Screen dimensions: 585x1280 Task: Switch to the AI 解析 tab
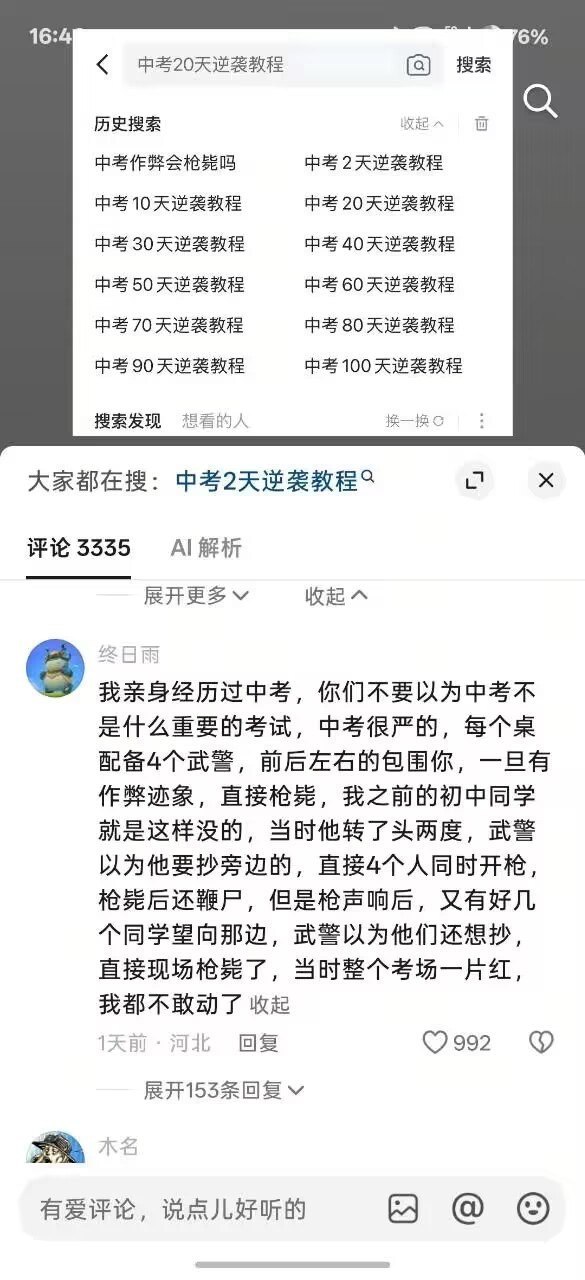(206, 548)
